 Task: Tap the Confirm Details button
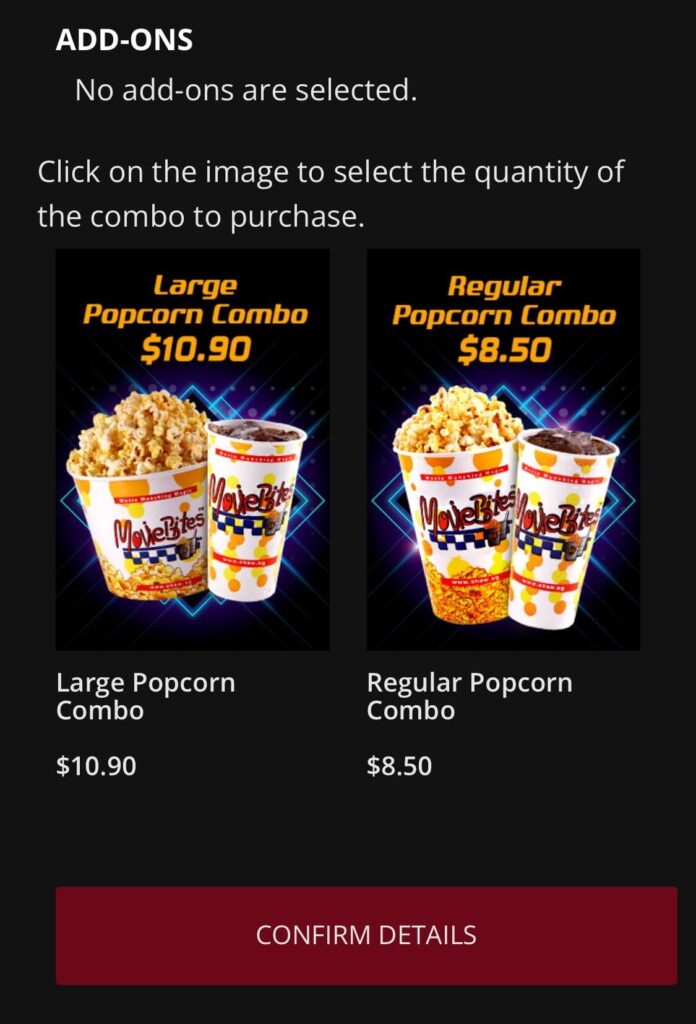(x=366, y=935)
